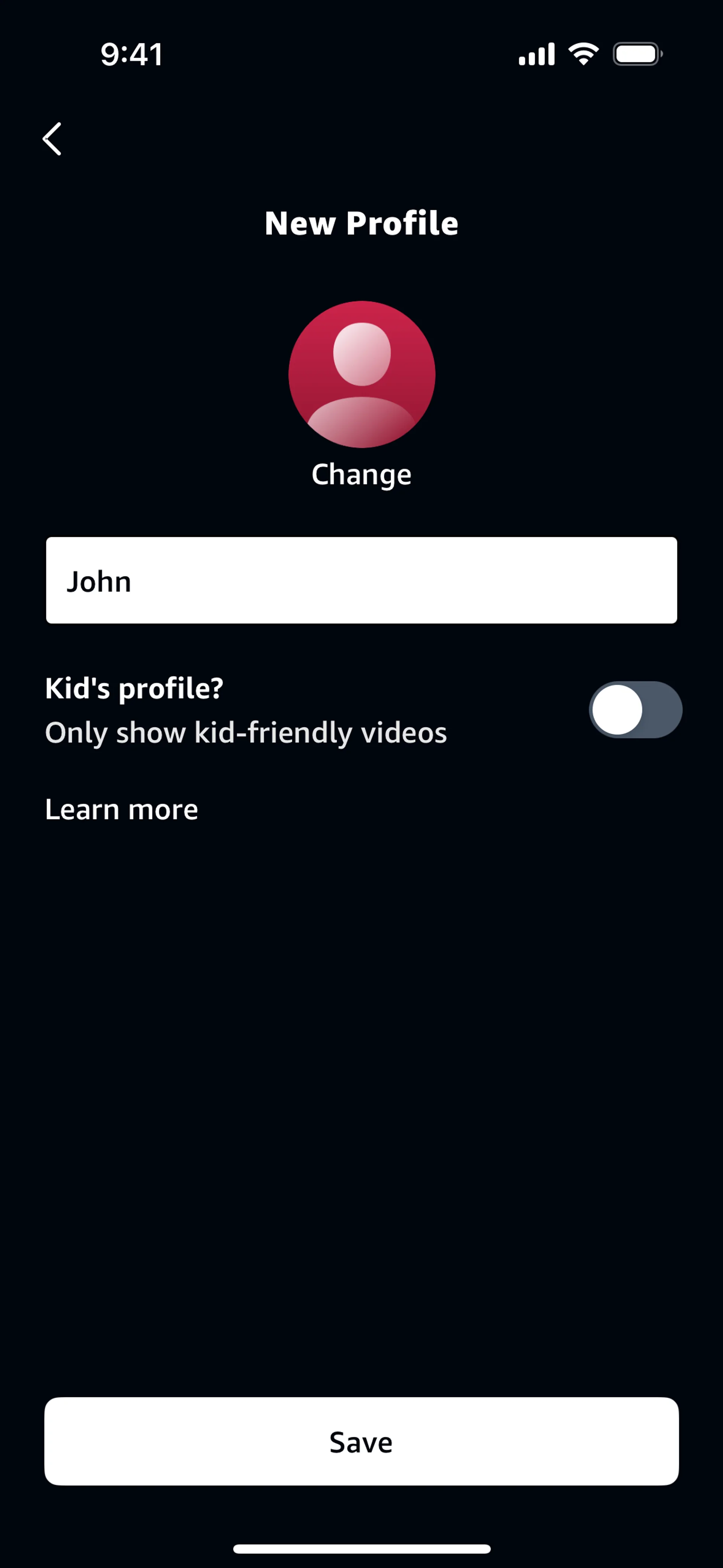Enable the Kid's profile switch
Image resolution: width=723 pixels, height=1568 pixels.
pyautogui.click(x=635, y=710)
